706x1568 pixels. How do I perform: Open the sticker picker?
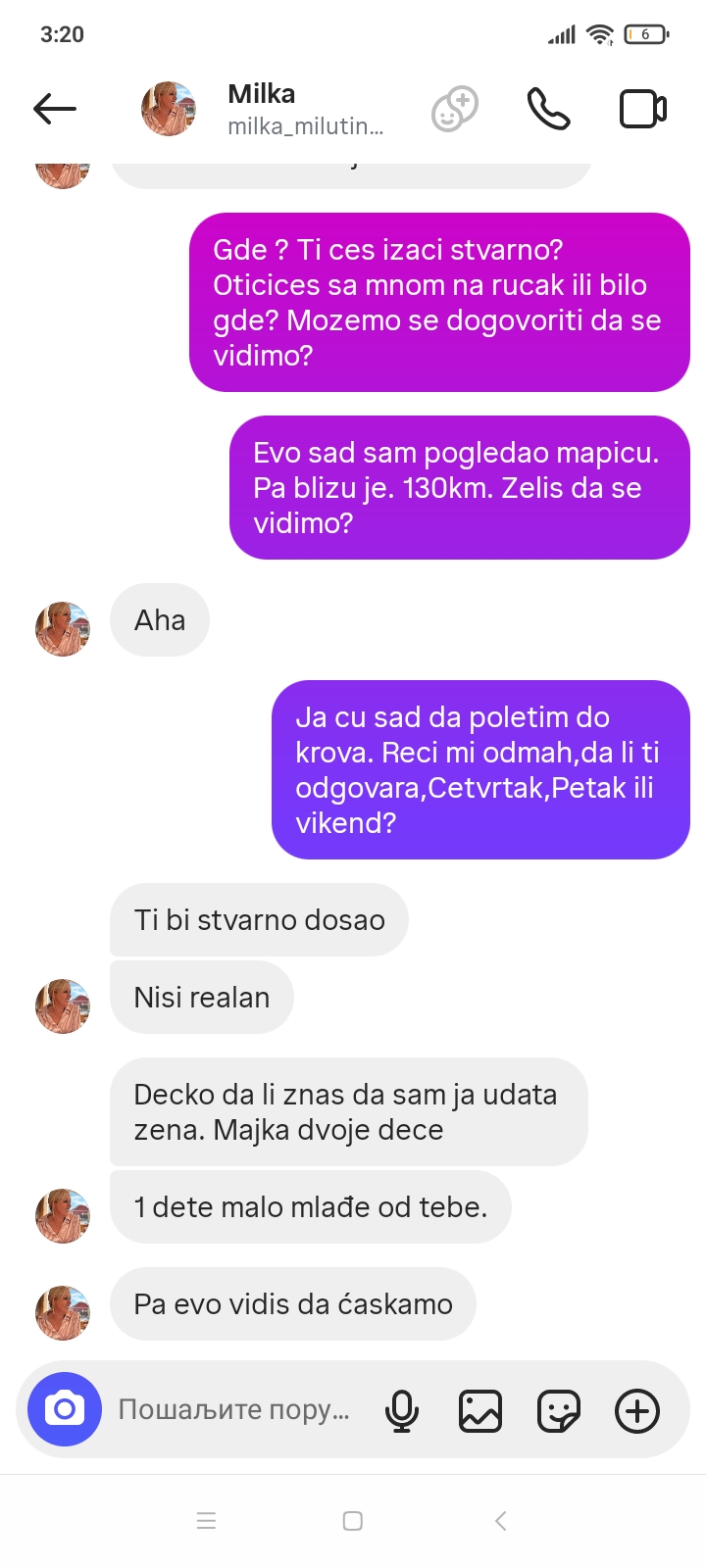(559, 1411)
